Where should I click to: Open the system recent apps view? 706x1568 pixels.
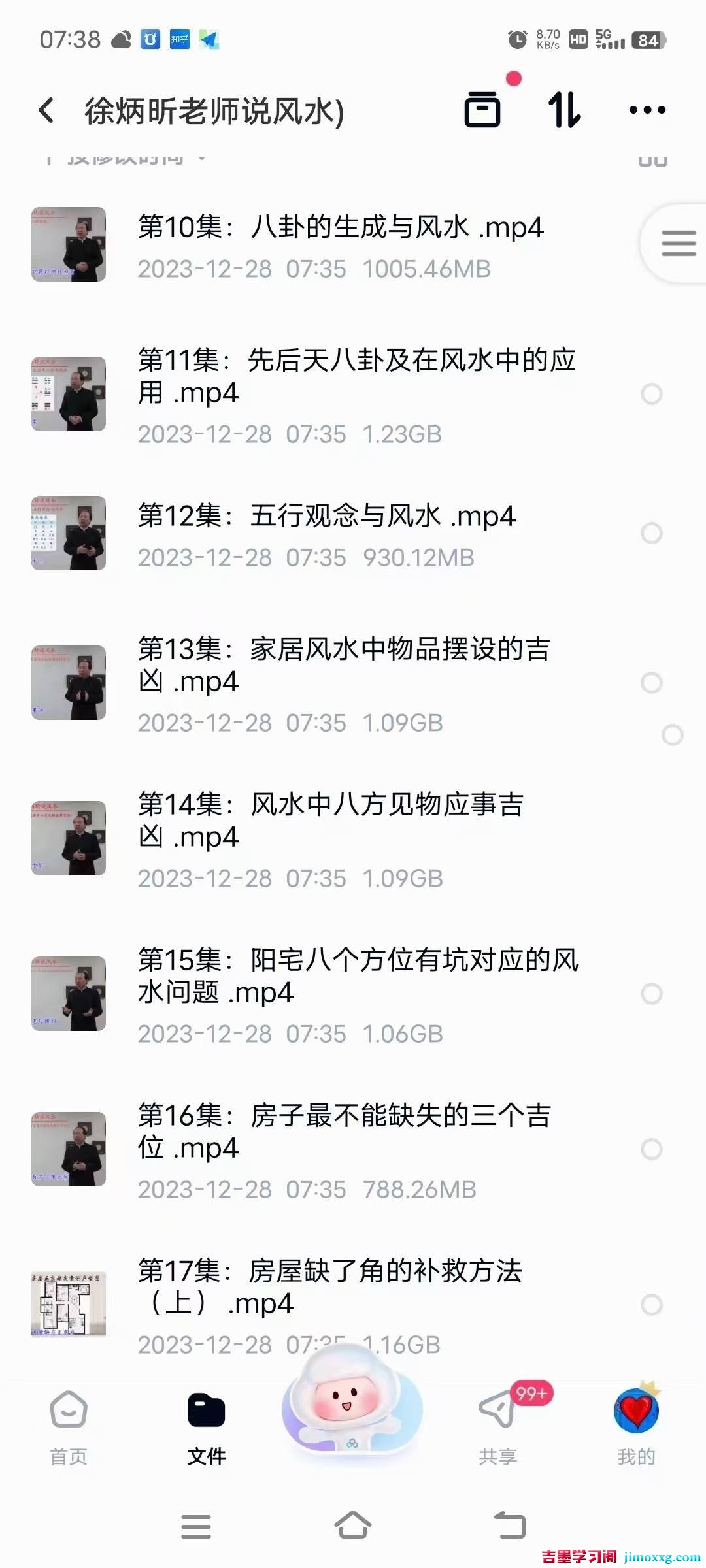pos(195,1526)
